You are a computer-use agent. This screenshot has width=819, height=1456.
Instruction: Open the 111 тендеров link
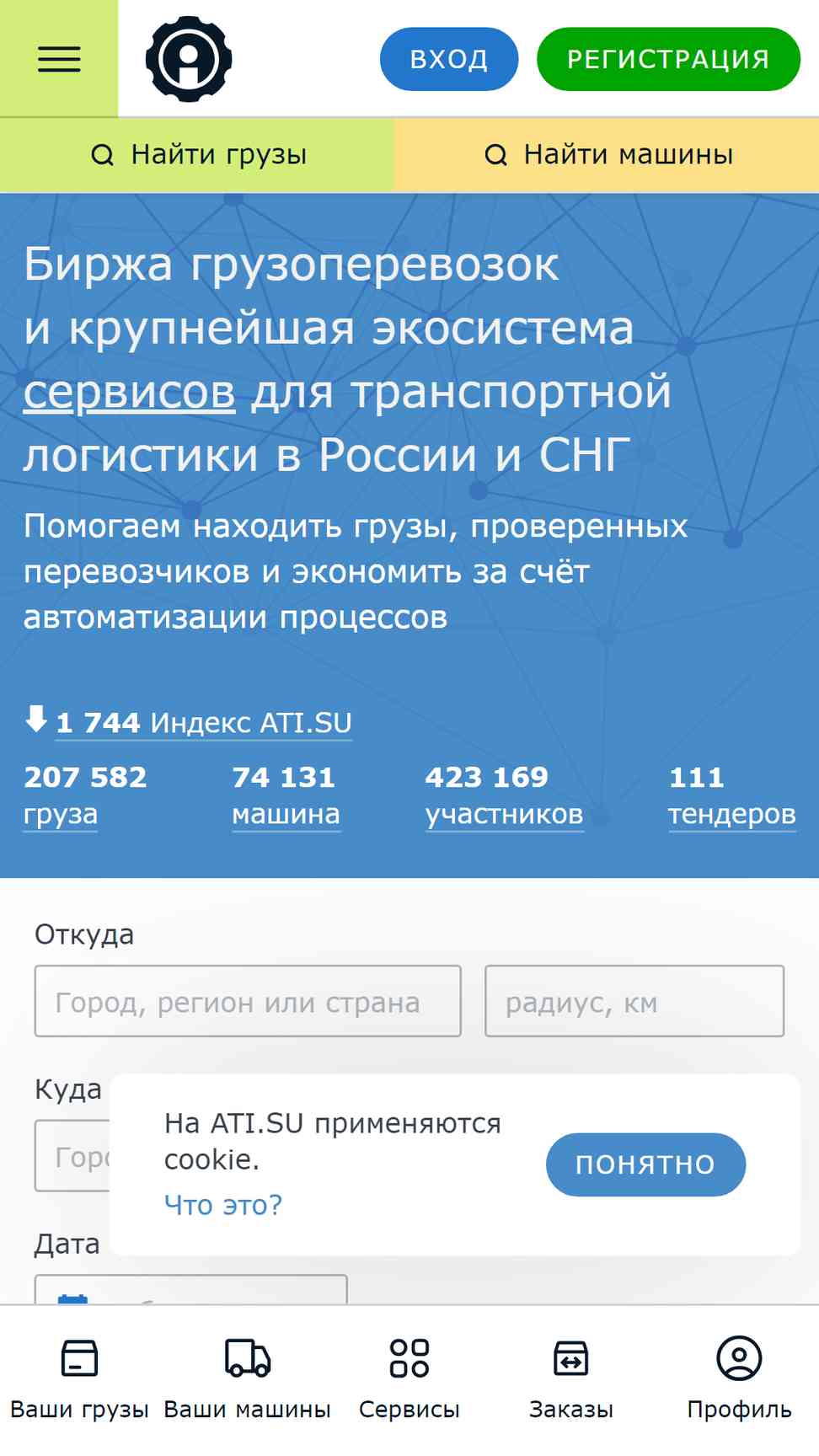point(732,795)
